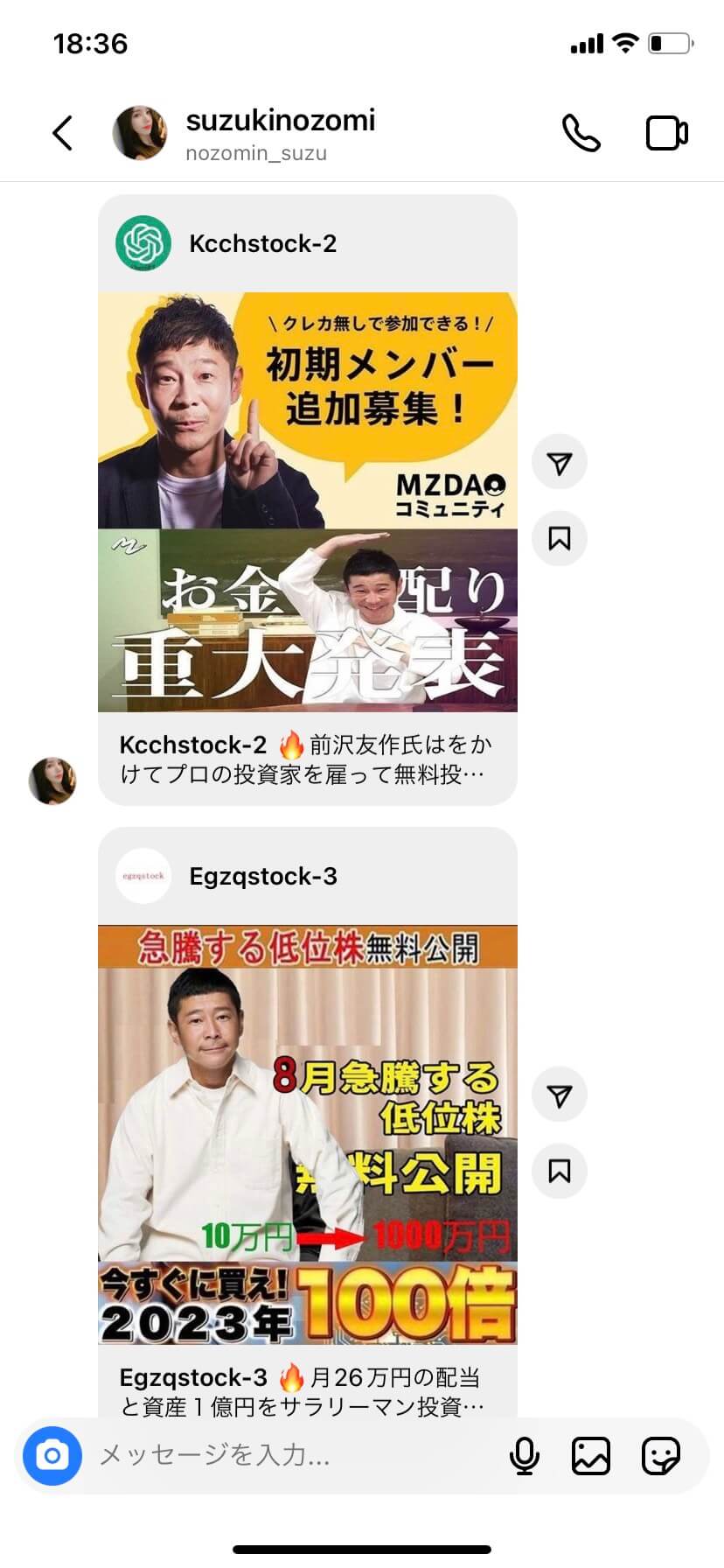Open the sticker picker
Image resolution: width=724 pixels, height=1568 pixels.
click(660, 1456)
